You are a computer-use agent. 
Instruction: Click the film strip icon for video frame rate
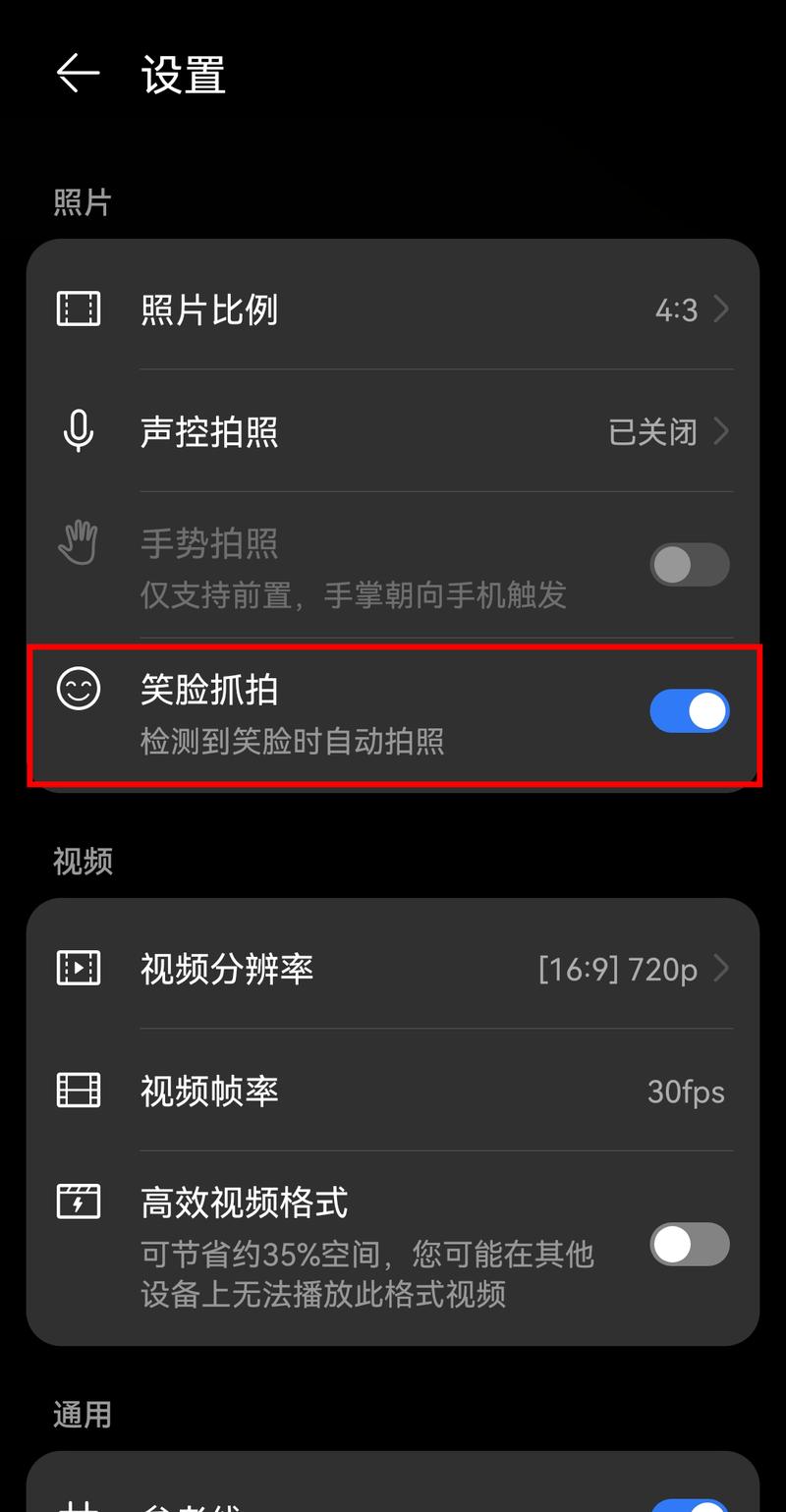[78, 1091]
